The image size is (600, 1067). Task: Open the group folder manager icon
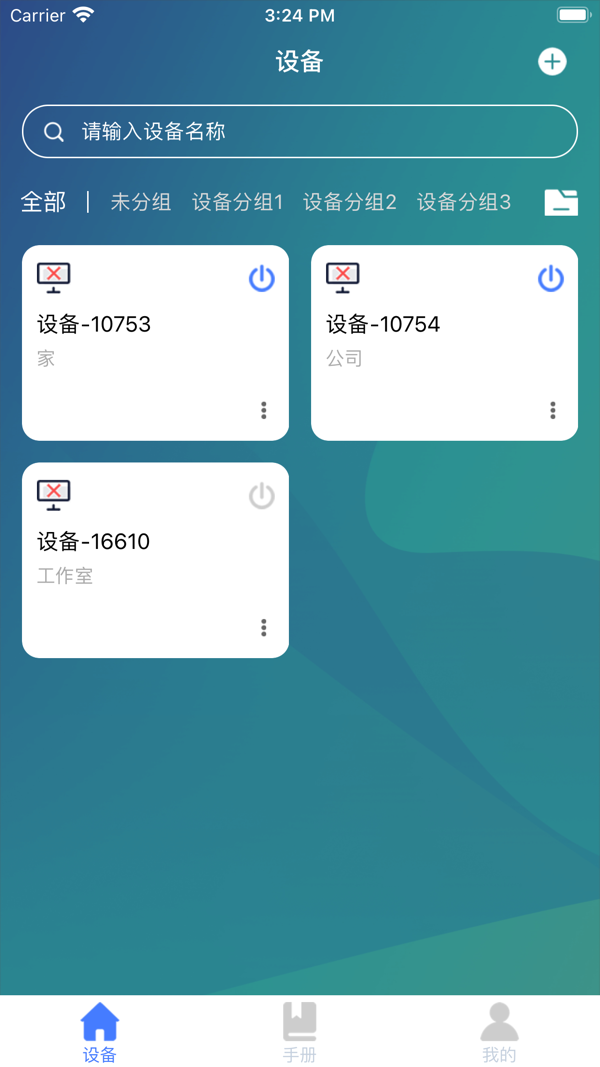coord(561,203)
